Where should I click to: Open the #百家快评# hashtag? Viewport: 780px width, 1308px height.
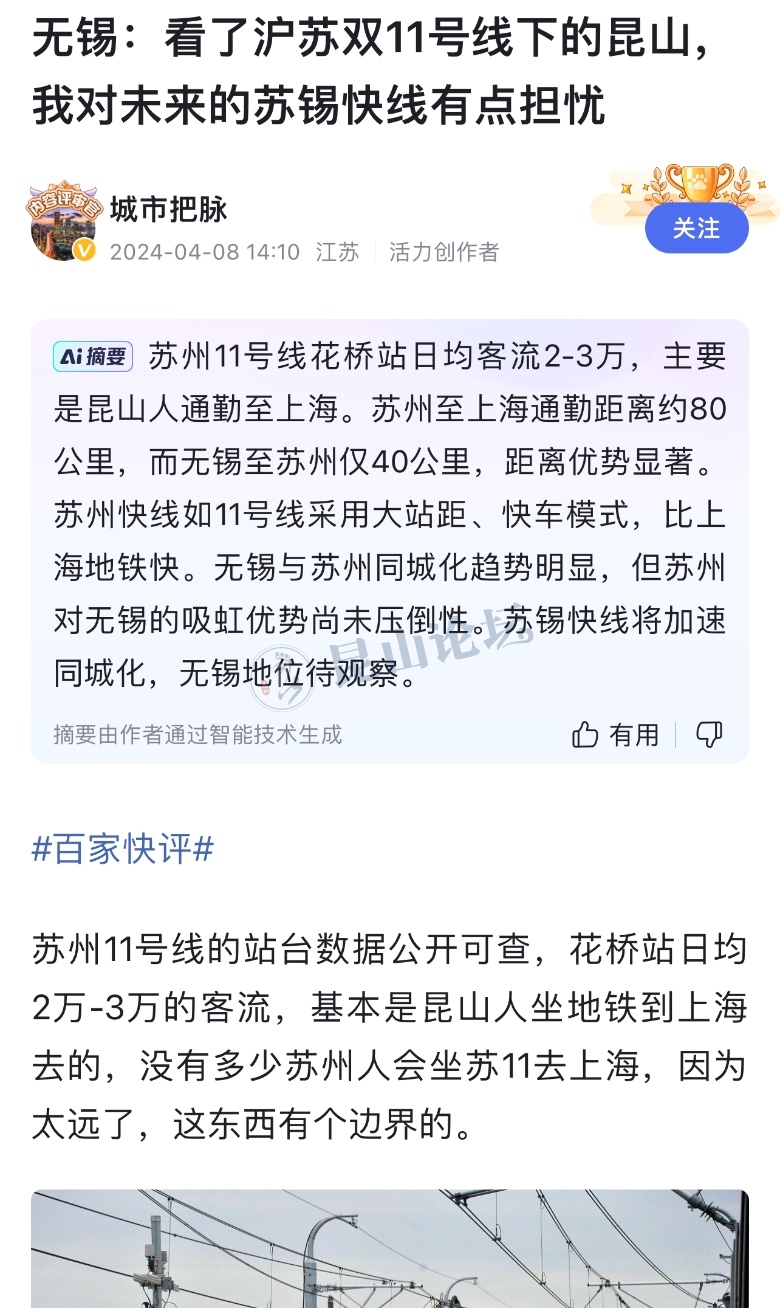pos(123,849)
